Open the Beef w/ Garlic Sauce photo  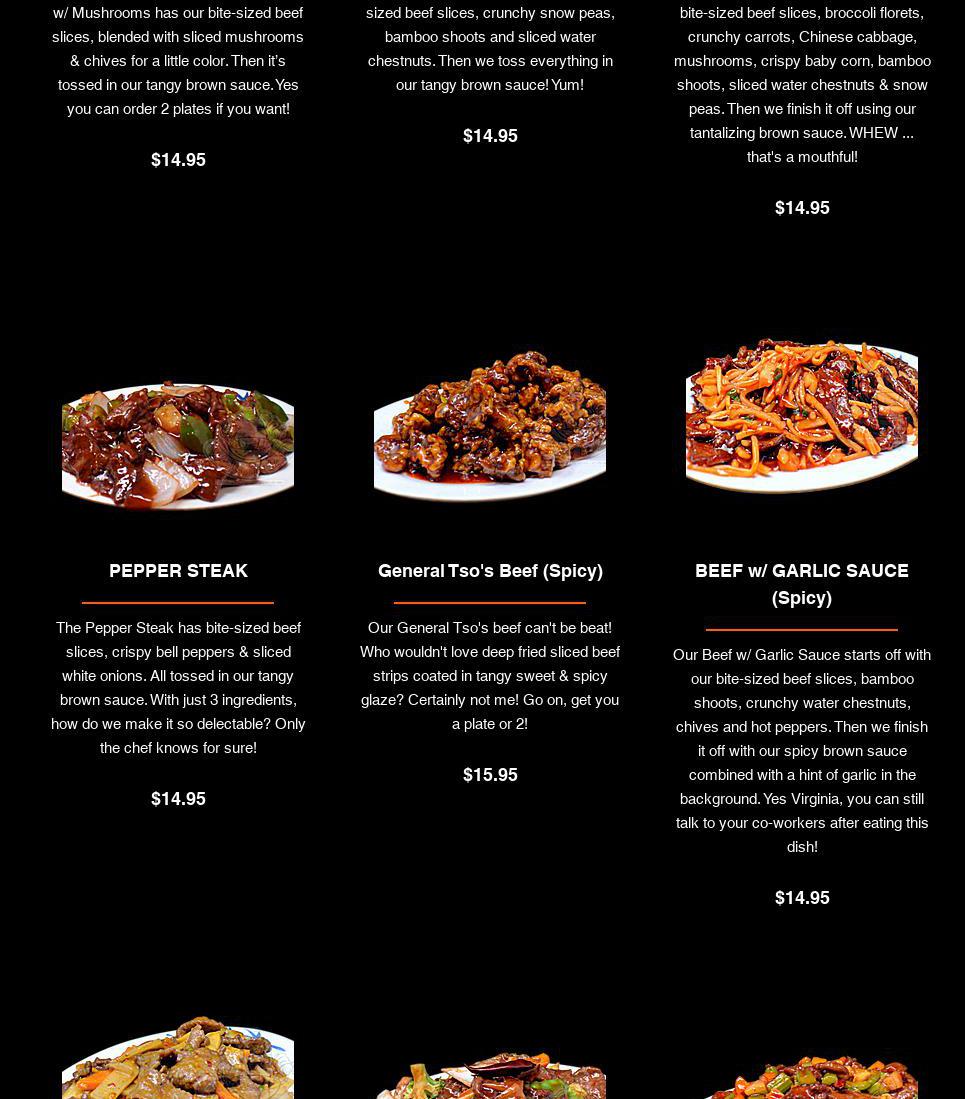[802, 415]
